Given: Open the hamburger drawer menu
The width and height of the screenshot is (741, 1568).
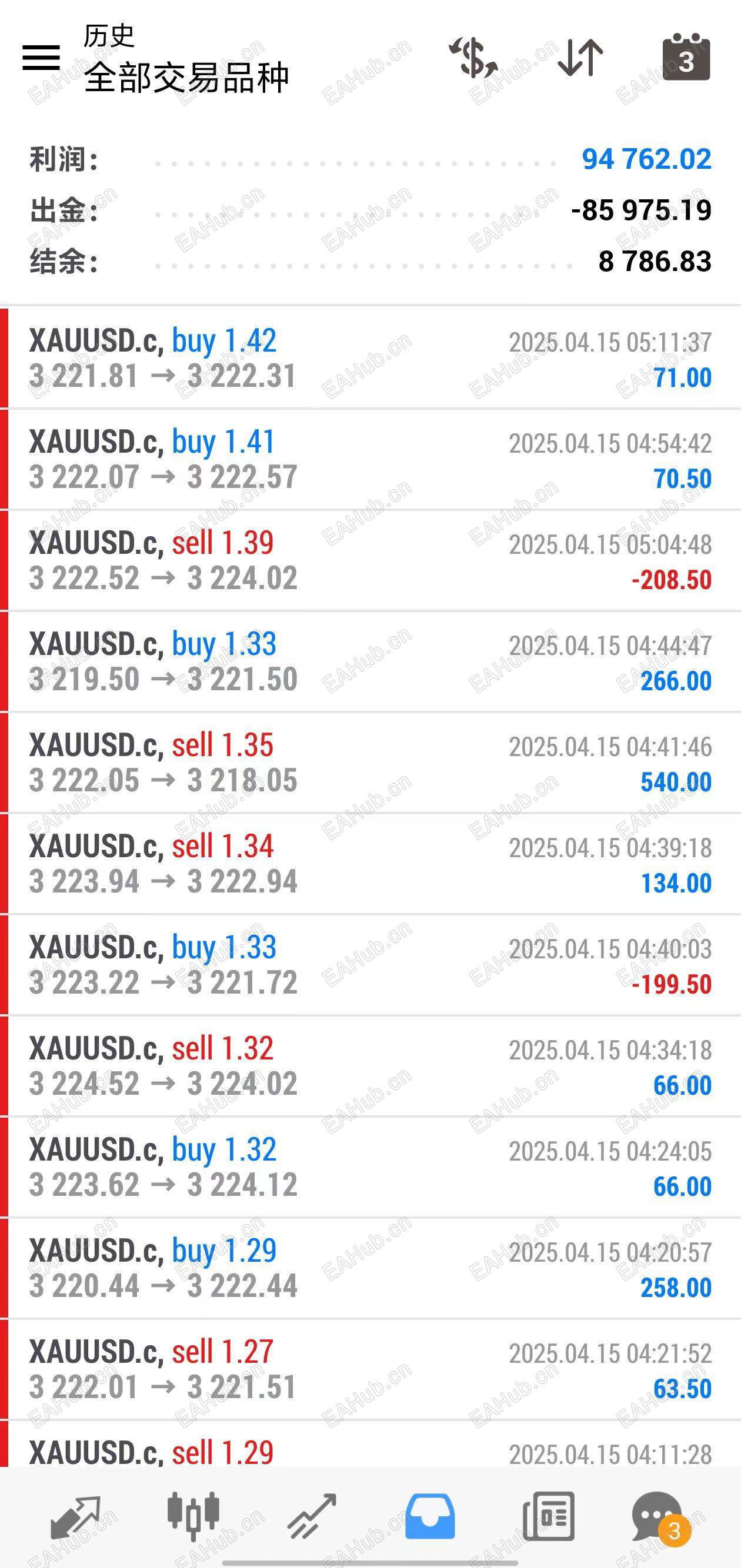Looking at the screenshot, I should point(41,58).
